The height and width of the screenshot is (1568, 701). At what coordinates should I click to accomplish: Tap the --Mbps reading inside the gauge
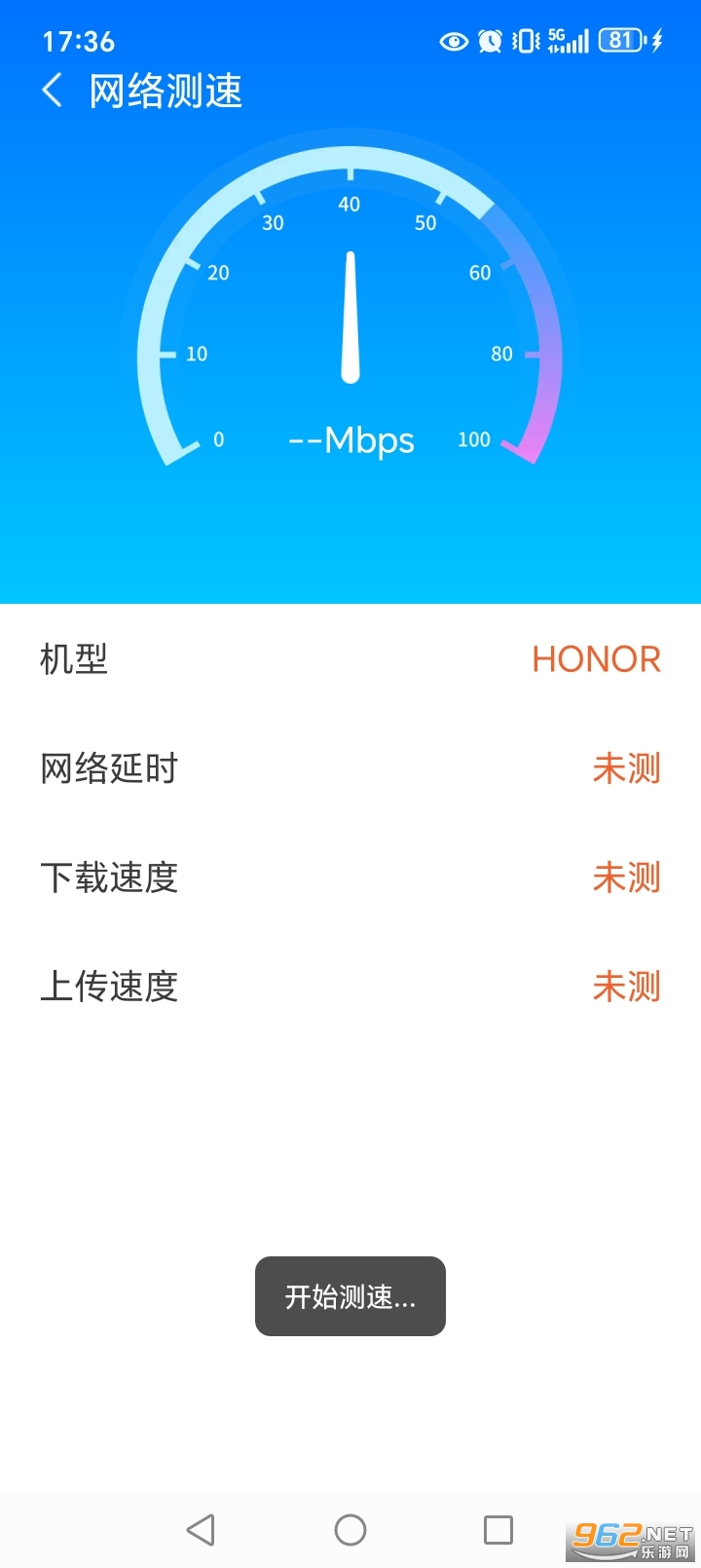click(x=350, y=440)
